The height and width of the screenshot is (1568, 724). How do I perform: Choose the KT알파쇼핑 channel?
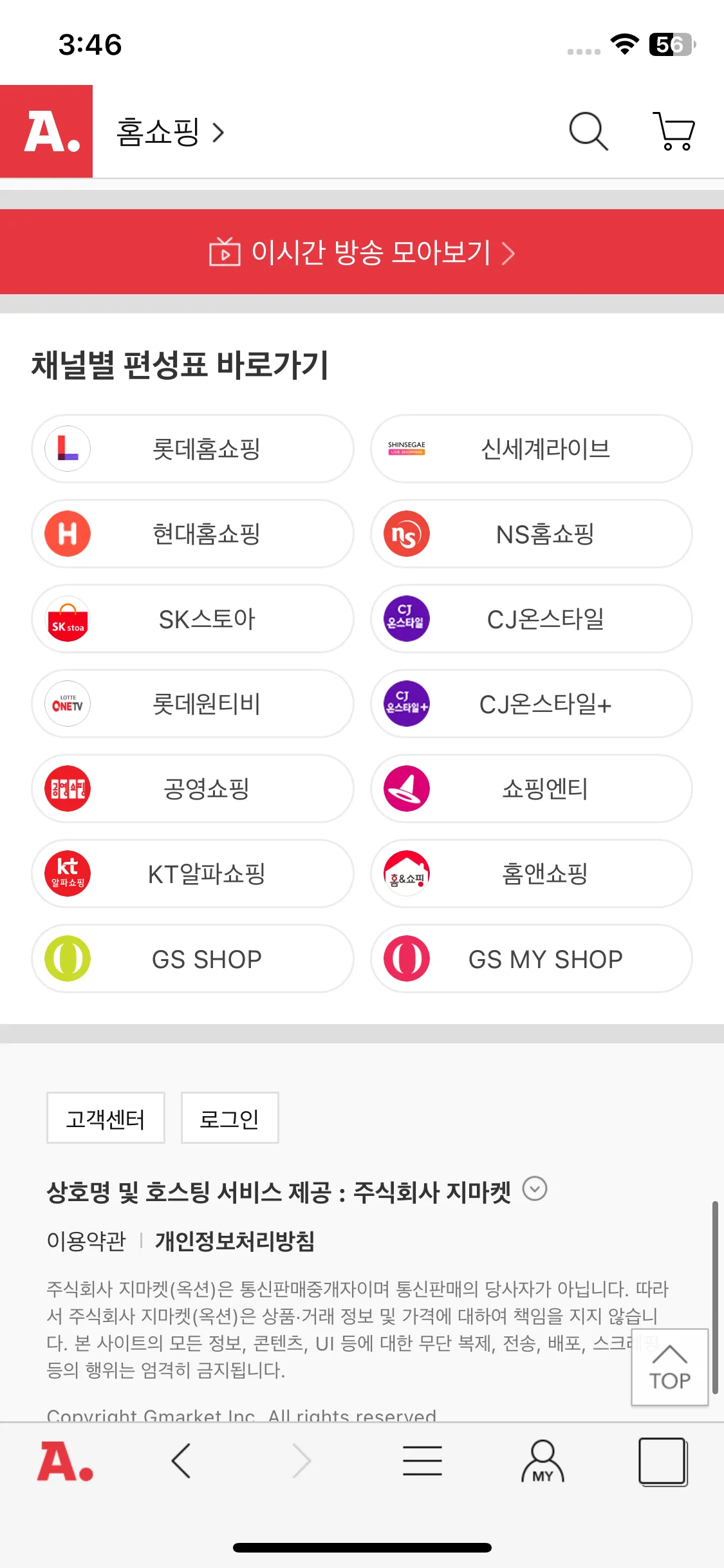pyautogui.click(x=192, y=873)
